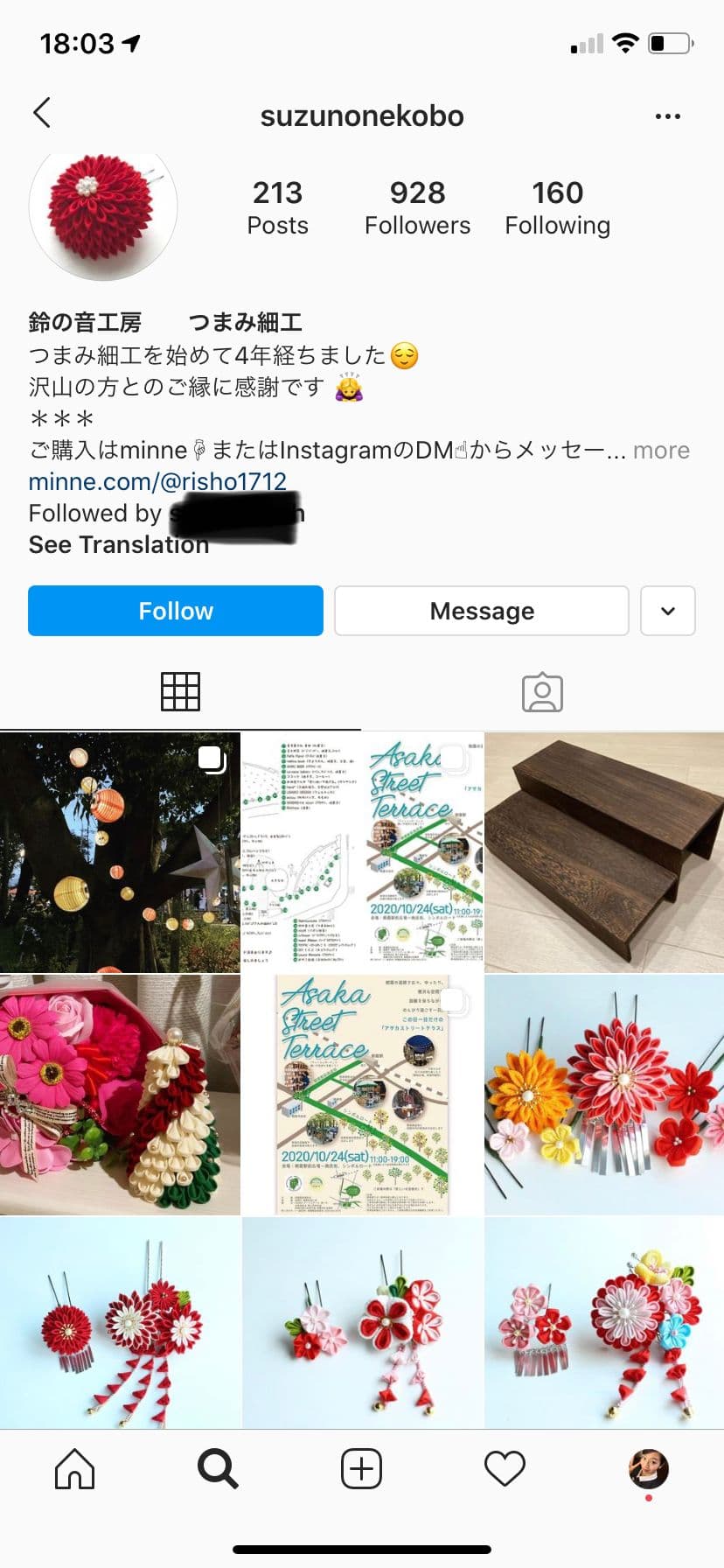This screenshot has height=1568, width=724.
Task: Follow the suzunonekobo account
Action: [x=176, y=611]
